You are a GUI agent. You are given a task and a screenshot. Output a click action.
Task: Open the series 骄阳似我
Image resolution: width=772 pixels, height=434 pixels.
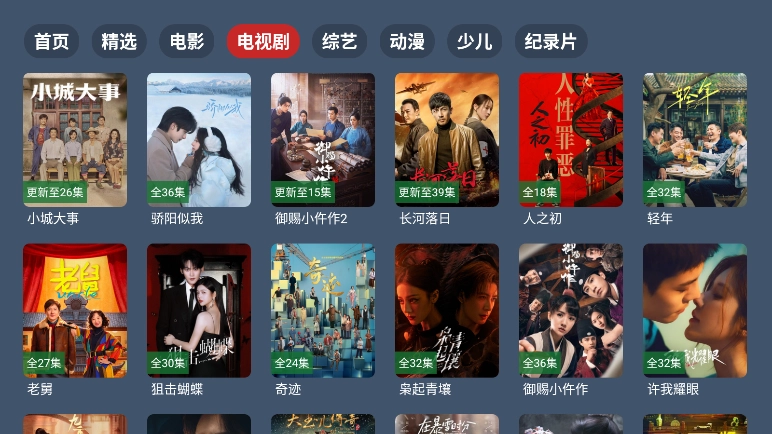click(199, 140)
